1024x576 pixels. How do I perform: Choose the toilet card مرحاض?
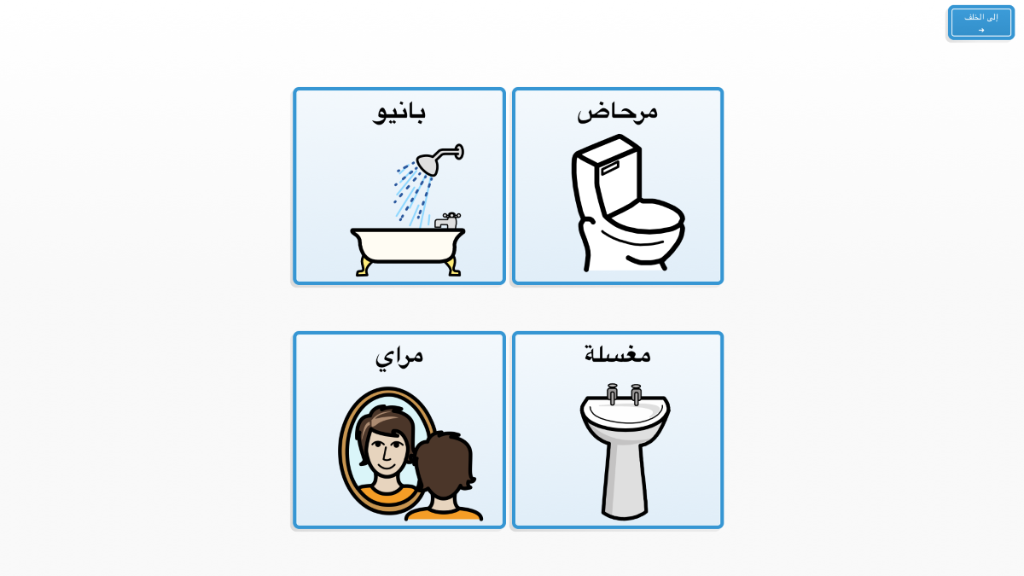[617, 186]
